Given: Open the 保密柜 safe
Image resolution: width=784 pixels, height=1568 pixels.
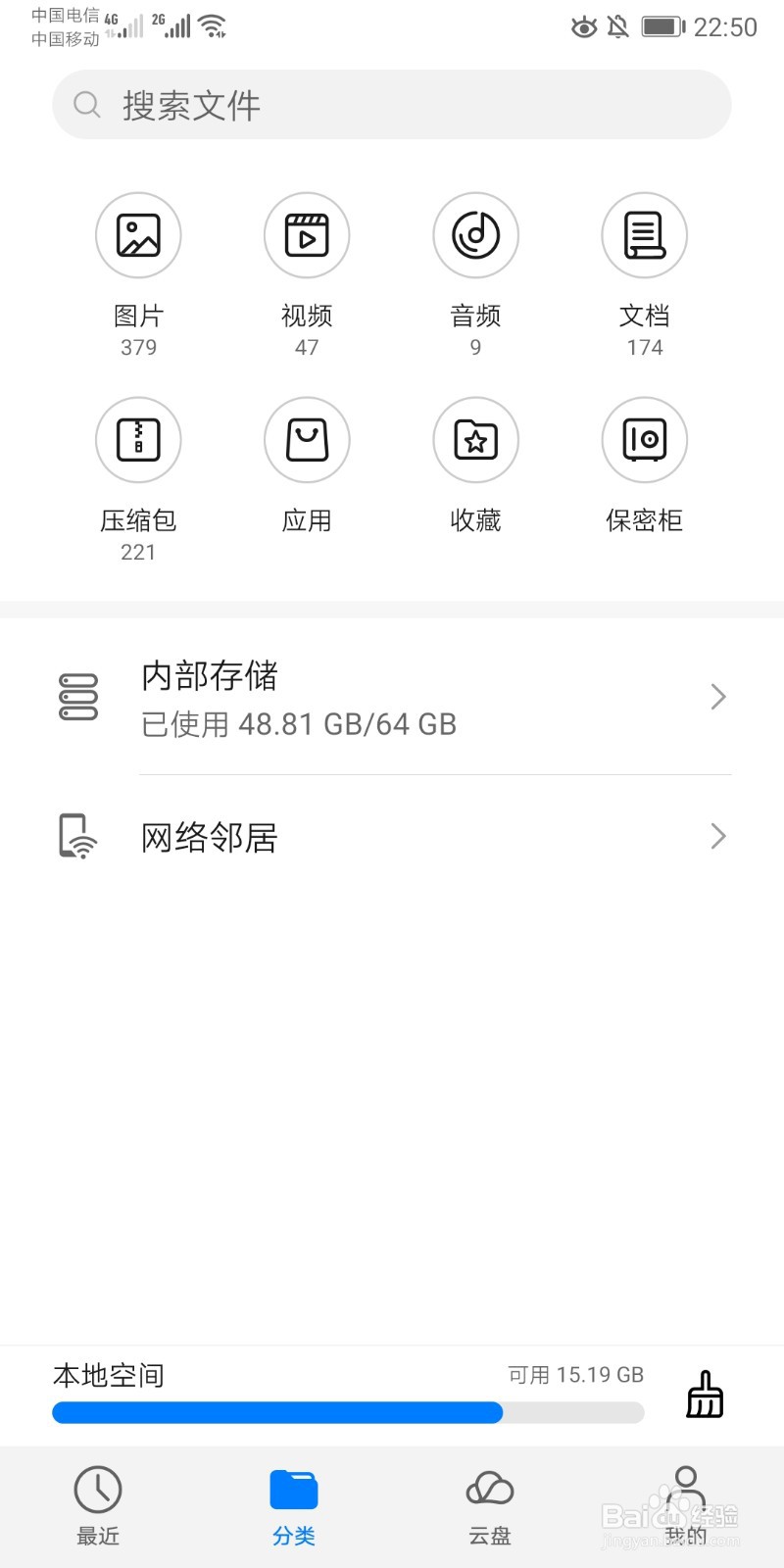Looking at the screenshot, I should [644, 441].
